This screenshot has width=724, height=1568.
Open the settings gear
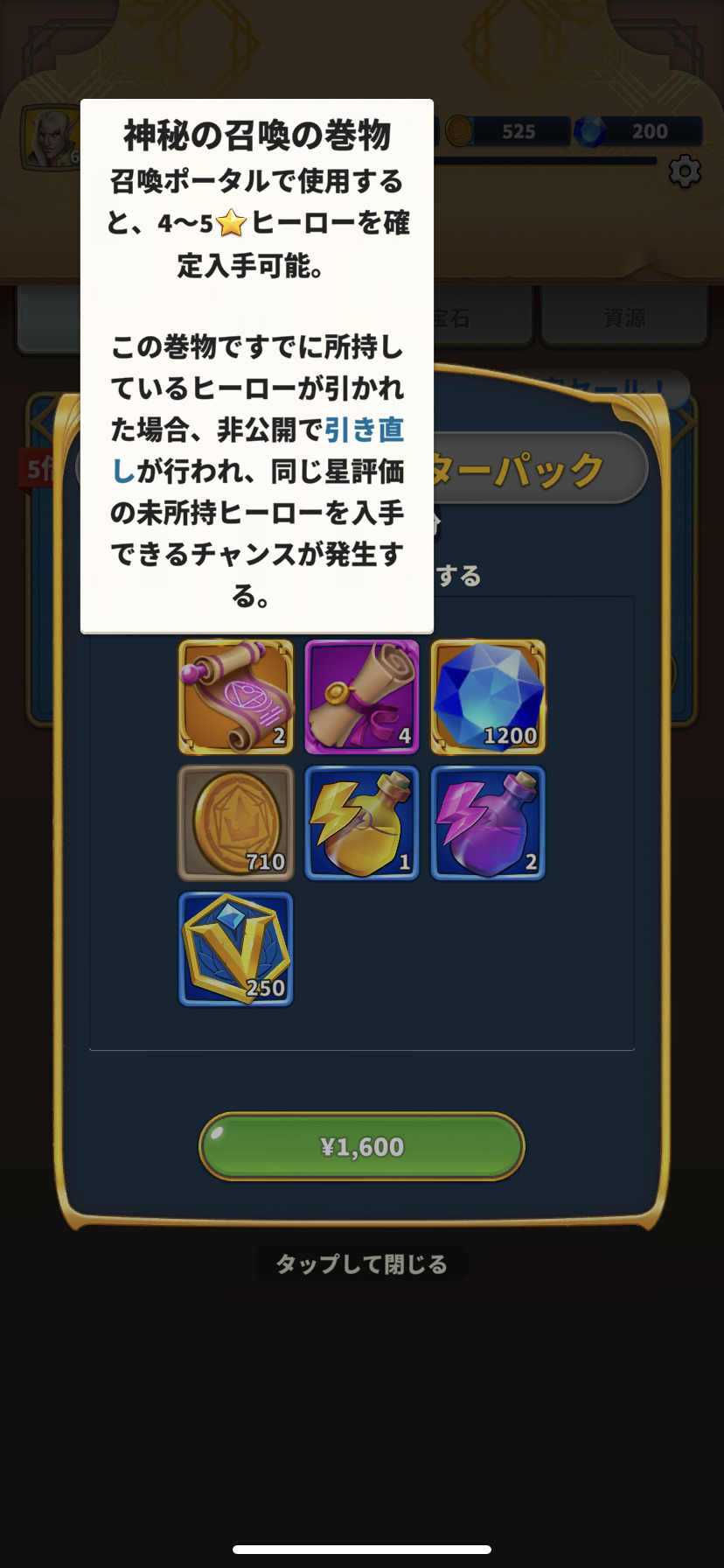pyautogui.click(x=685, y=171)
